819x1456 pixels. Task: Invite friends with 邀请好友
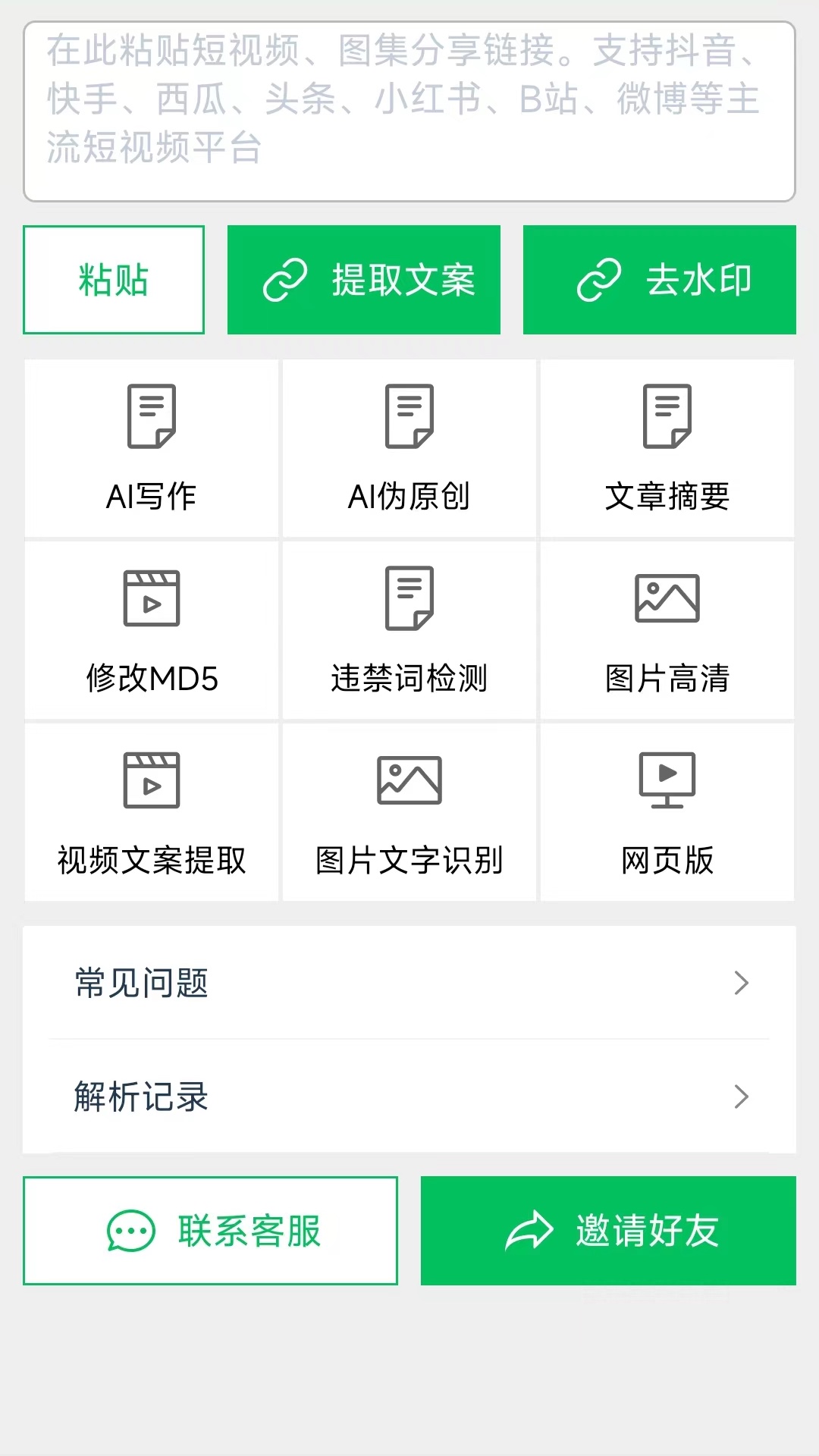(608, 1231)
